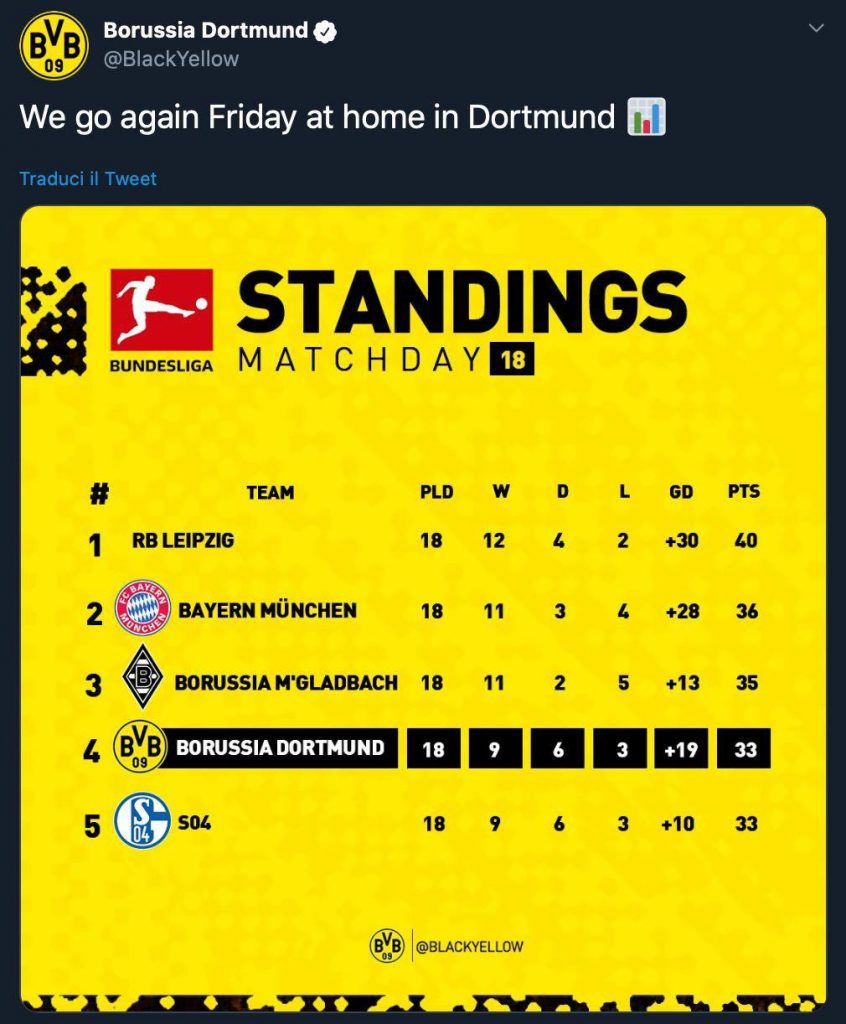Image resolution: width=846 pixels, height=1024 pixels.
Task: Open the @BlackYellow account handle
Action: pyautogui.click(x=171, y=59)
